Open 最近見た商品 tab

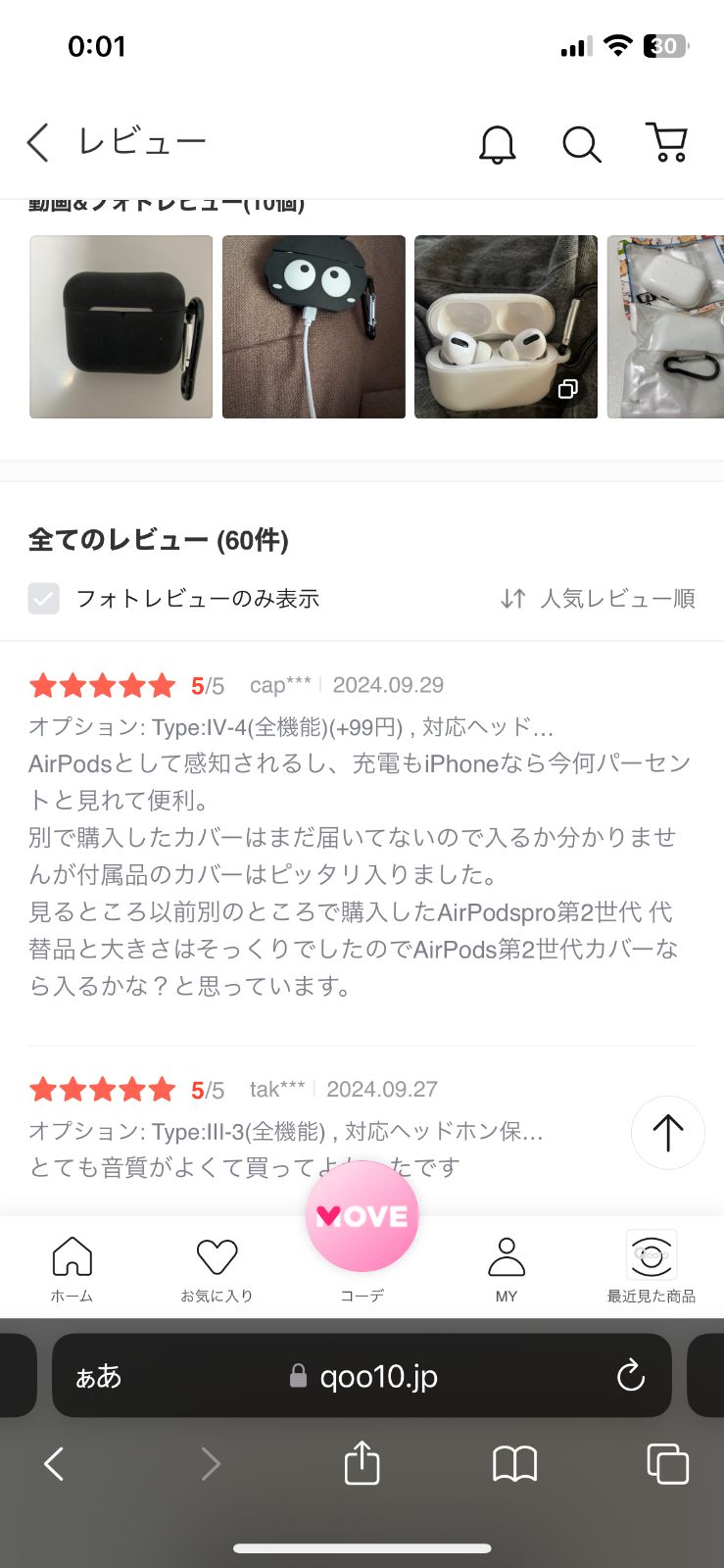[x=651, y=1268]
